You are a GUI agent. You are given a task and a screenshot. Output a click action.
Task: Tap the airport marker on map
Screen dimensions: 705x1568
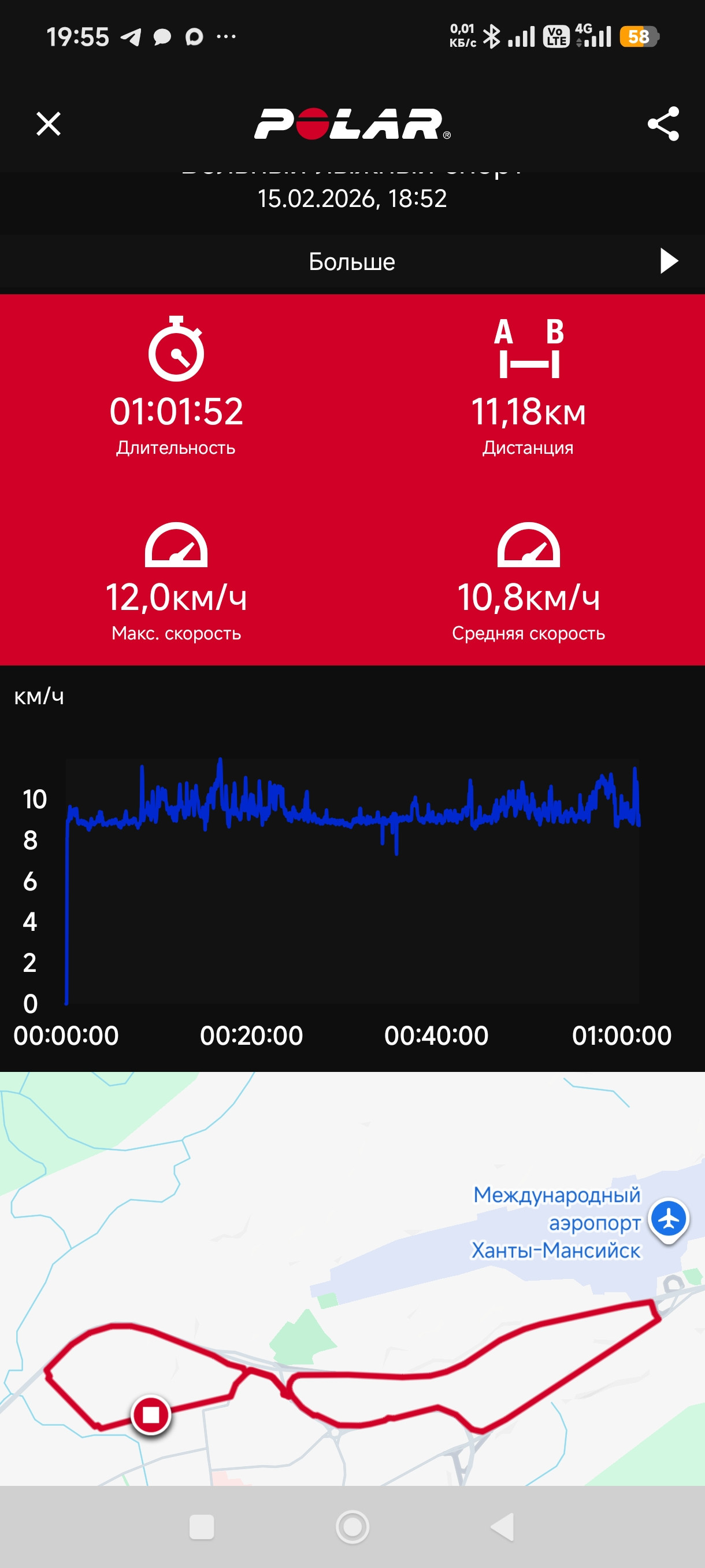coord(669,1220)
